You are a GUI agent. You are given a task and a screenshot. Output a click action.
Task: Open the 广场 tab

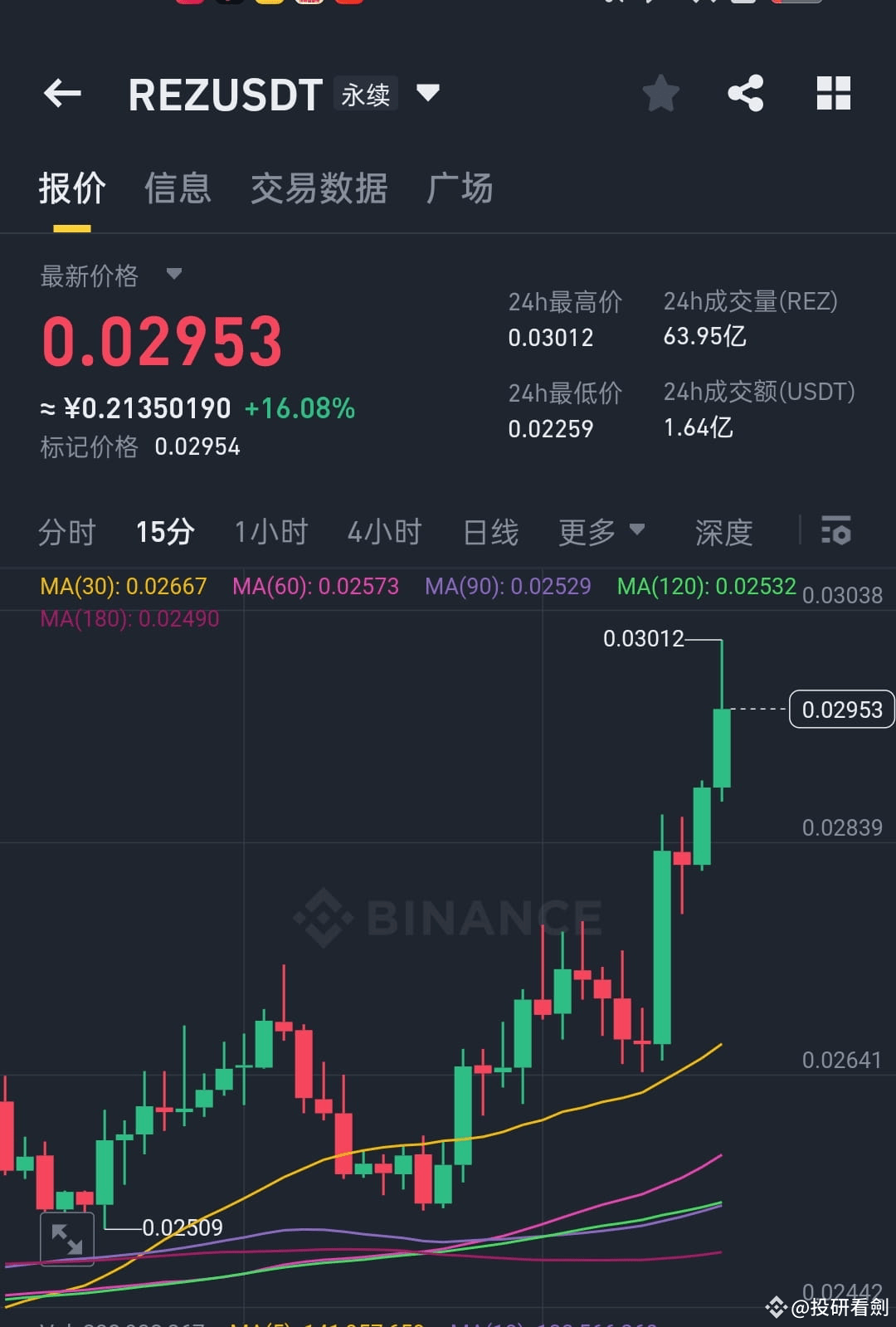[460, 189]
